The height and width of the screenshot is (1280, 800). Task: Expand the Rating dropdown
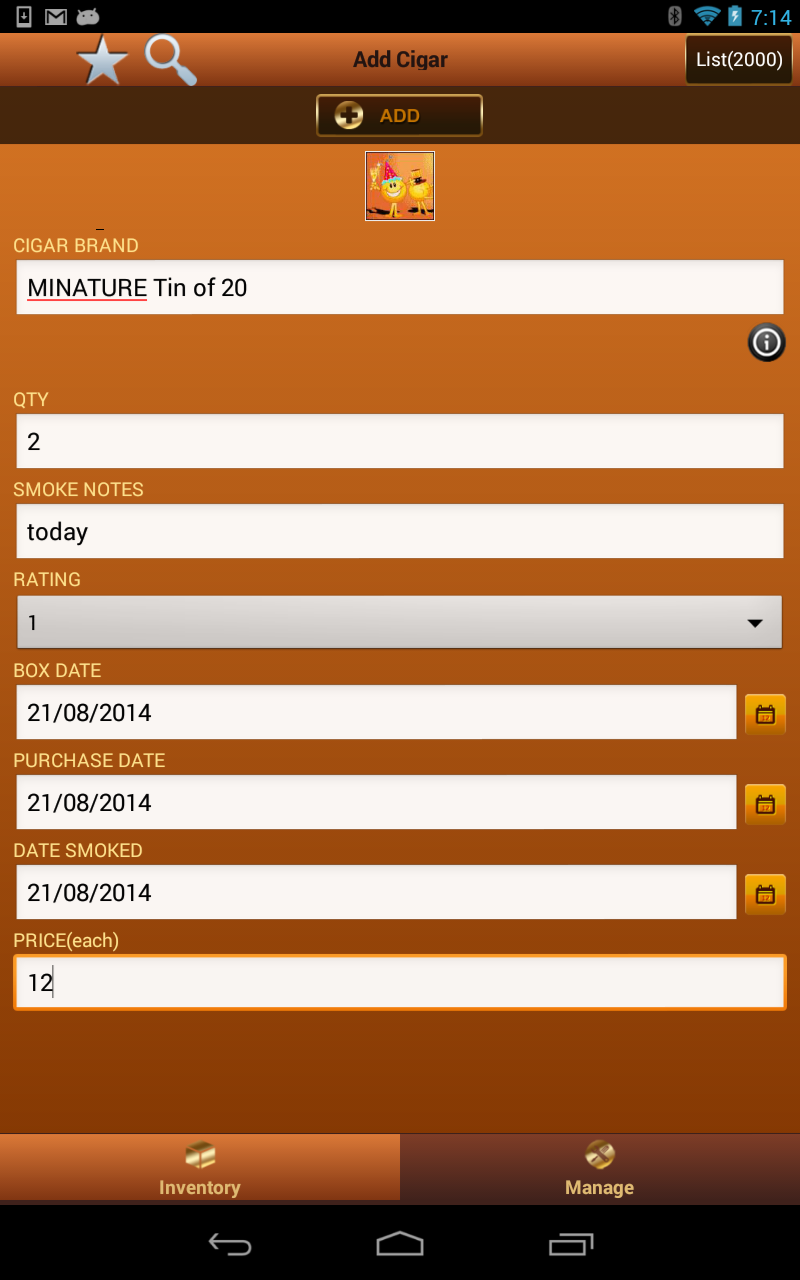[x=400, y=623]
